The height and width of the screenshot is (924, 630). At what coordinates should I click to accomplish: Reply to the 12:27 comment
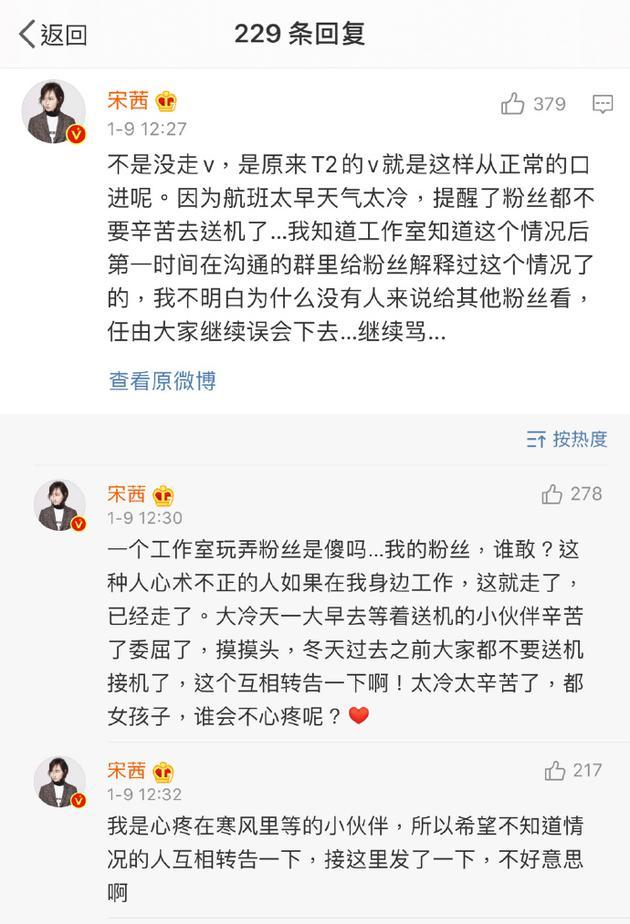(x=602, y=104)
